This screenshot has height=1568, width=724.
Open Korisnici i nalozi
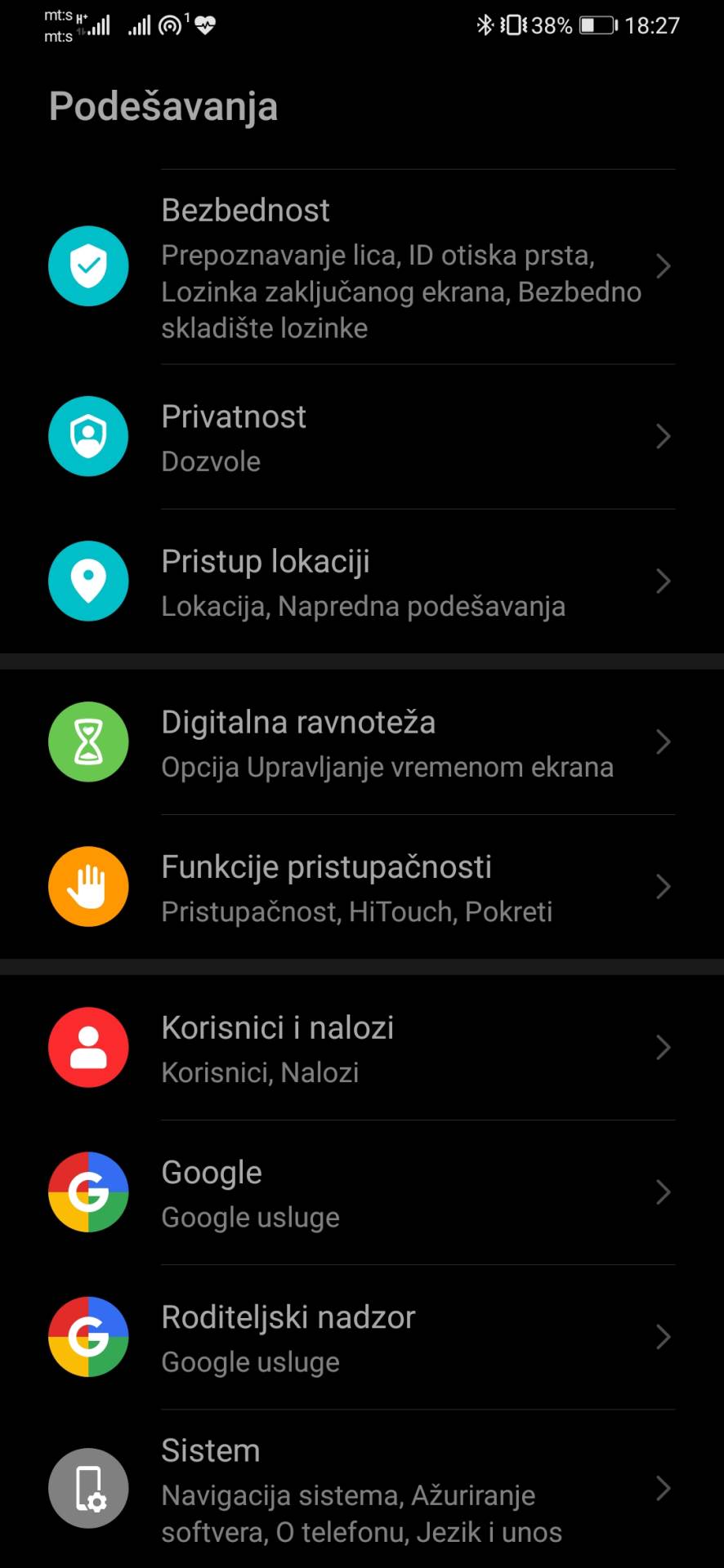coord(361,1048)
